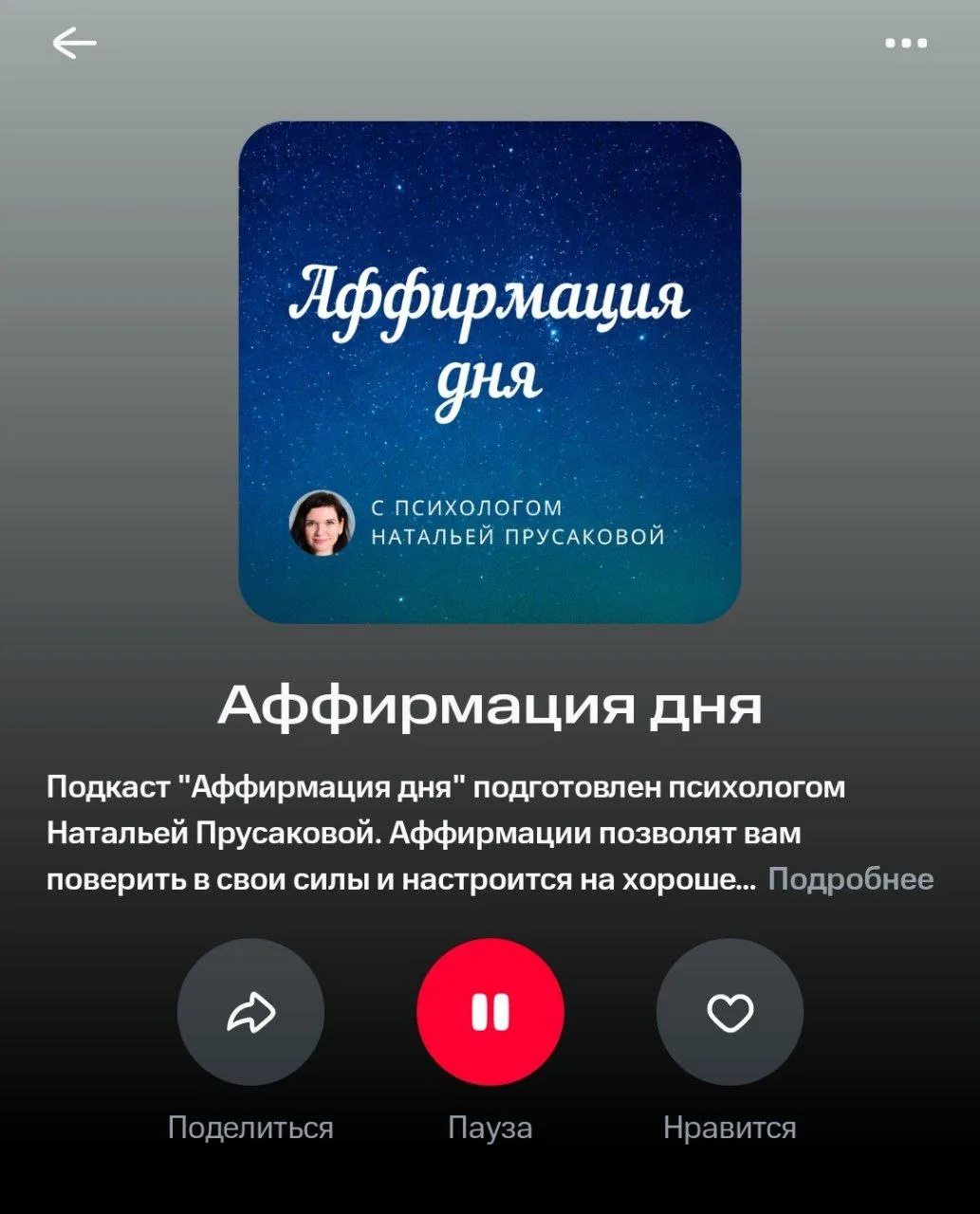Open the three-dot overflow menu

point(905,44)
